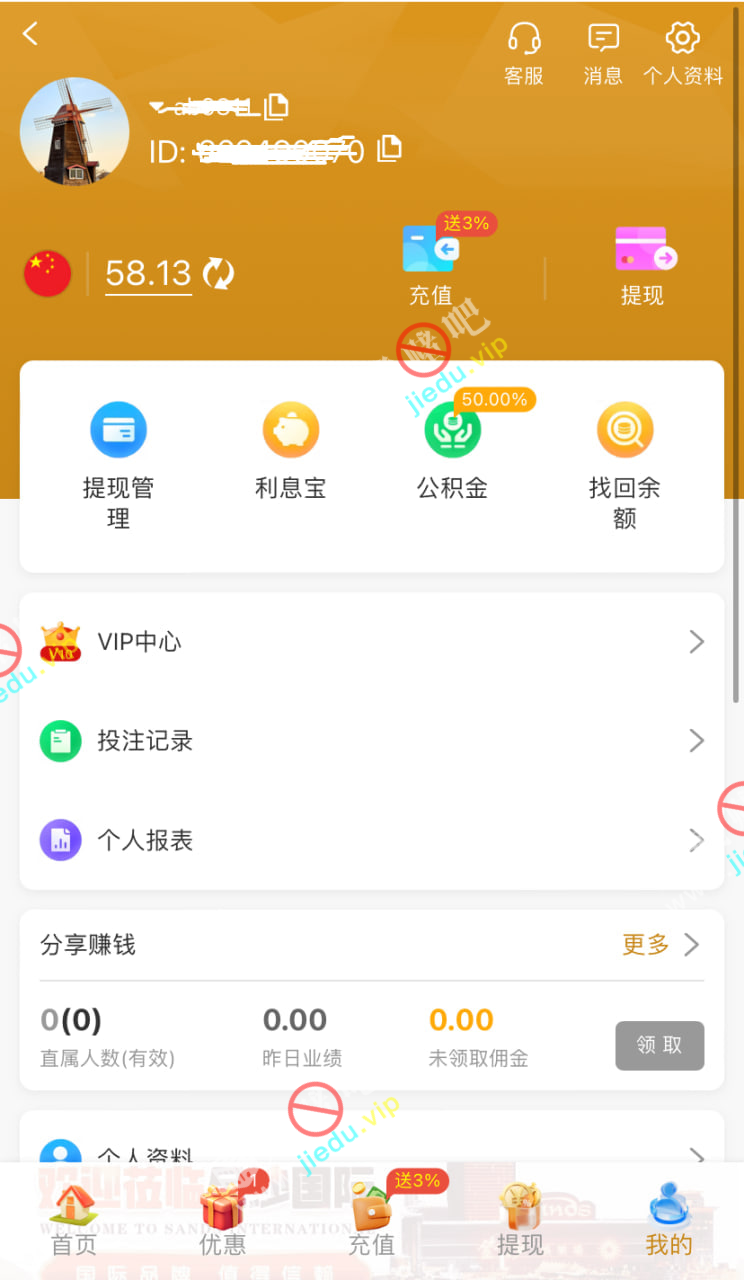Viewport: 744px width, 1280px height.
Task: Refresh the 58.13 balance
Action: point(219,273)
